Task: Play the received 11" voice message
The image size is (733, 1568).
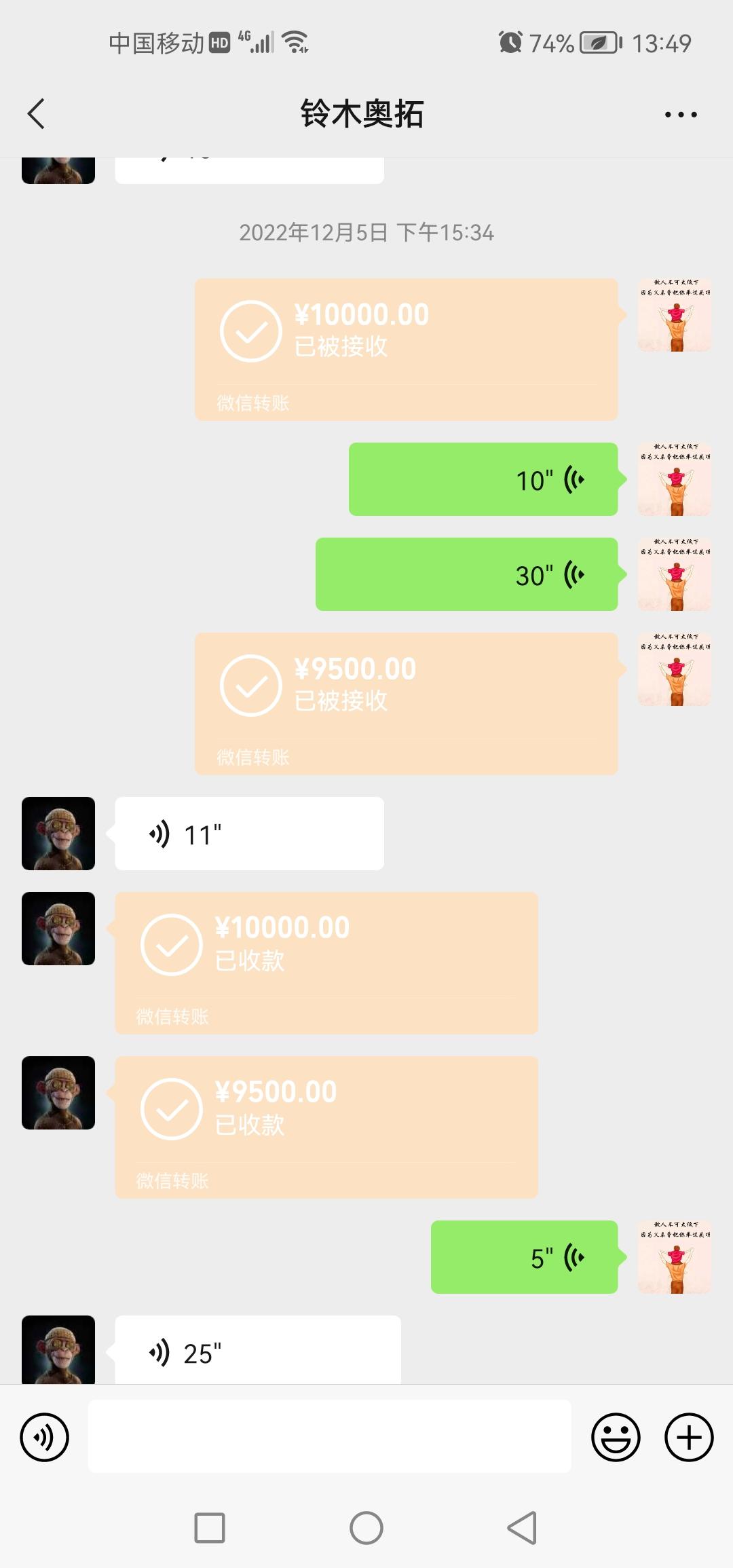Action: [249, 834]
